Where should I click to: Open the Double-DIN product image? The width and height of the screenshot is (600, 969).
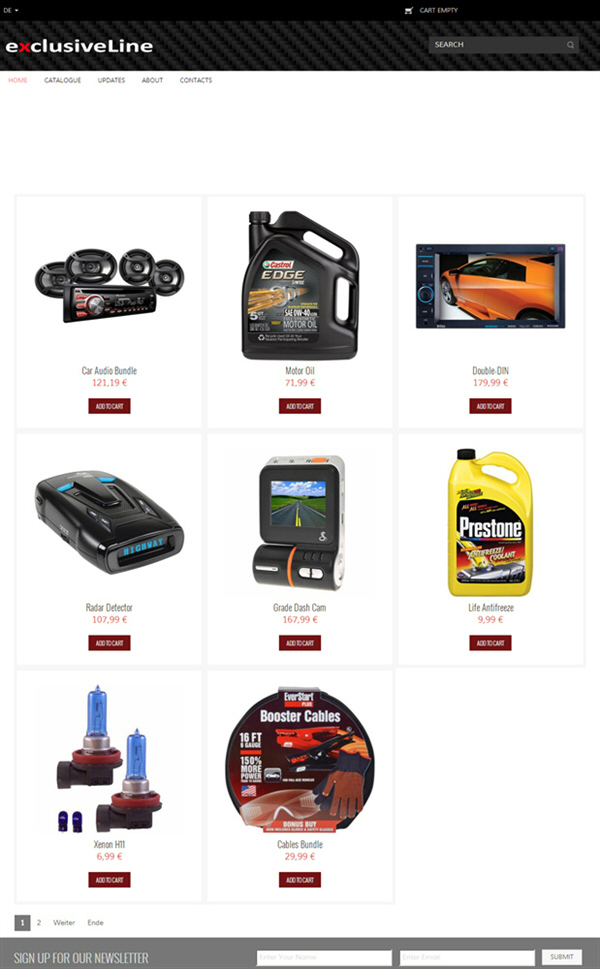491,286
